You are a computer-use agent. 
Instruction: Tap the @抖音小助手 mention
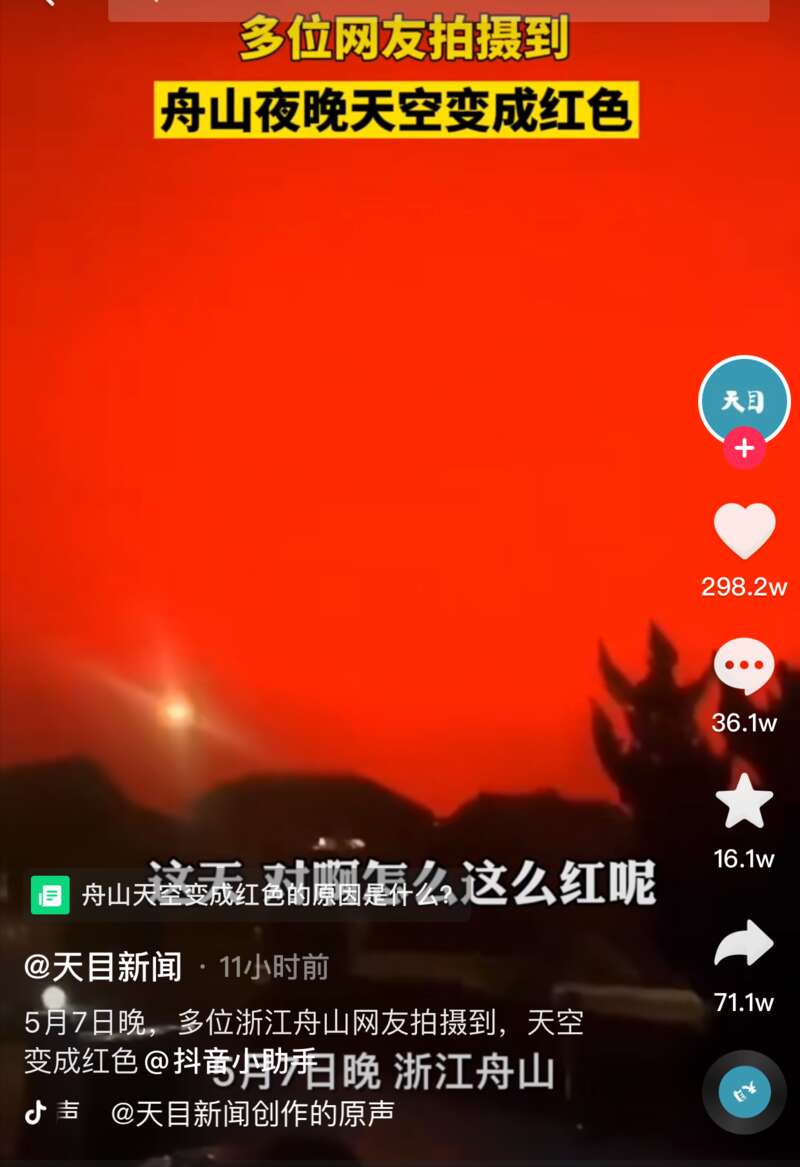coord(231,1060)
